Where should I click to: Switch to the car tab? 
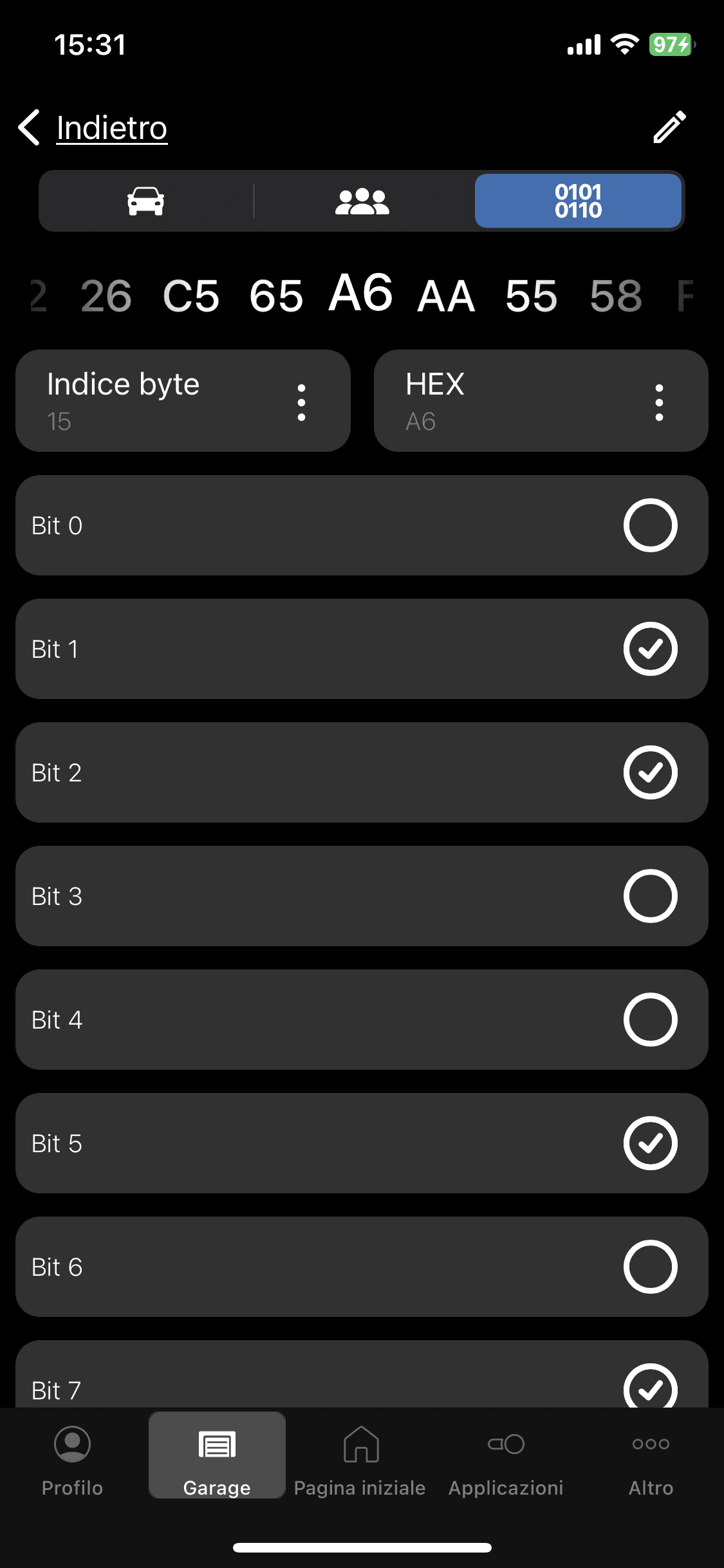146,201
